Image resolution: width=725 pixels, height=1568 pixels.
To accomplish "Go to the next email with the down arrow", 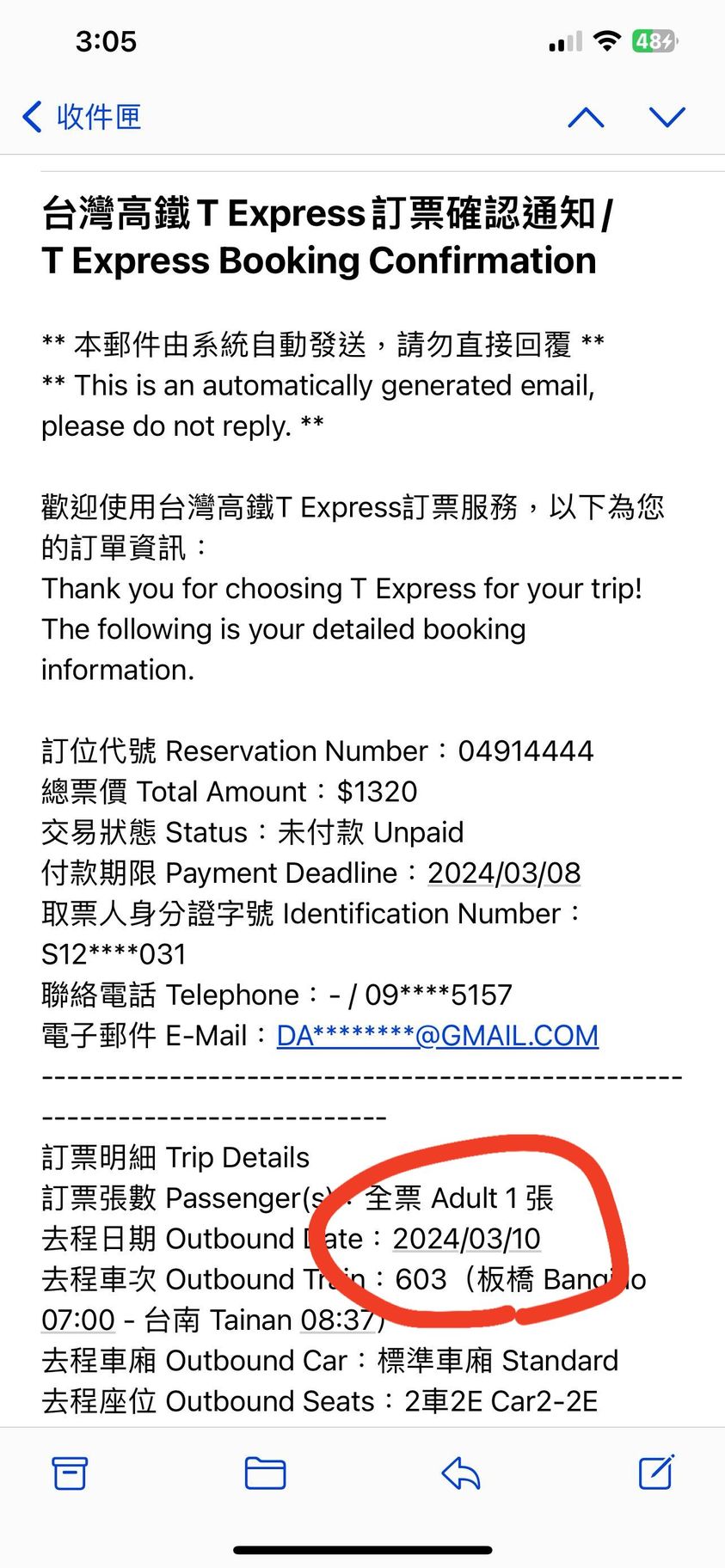I will pos(667,117).
